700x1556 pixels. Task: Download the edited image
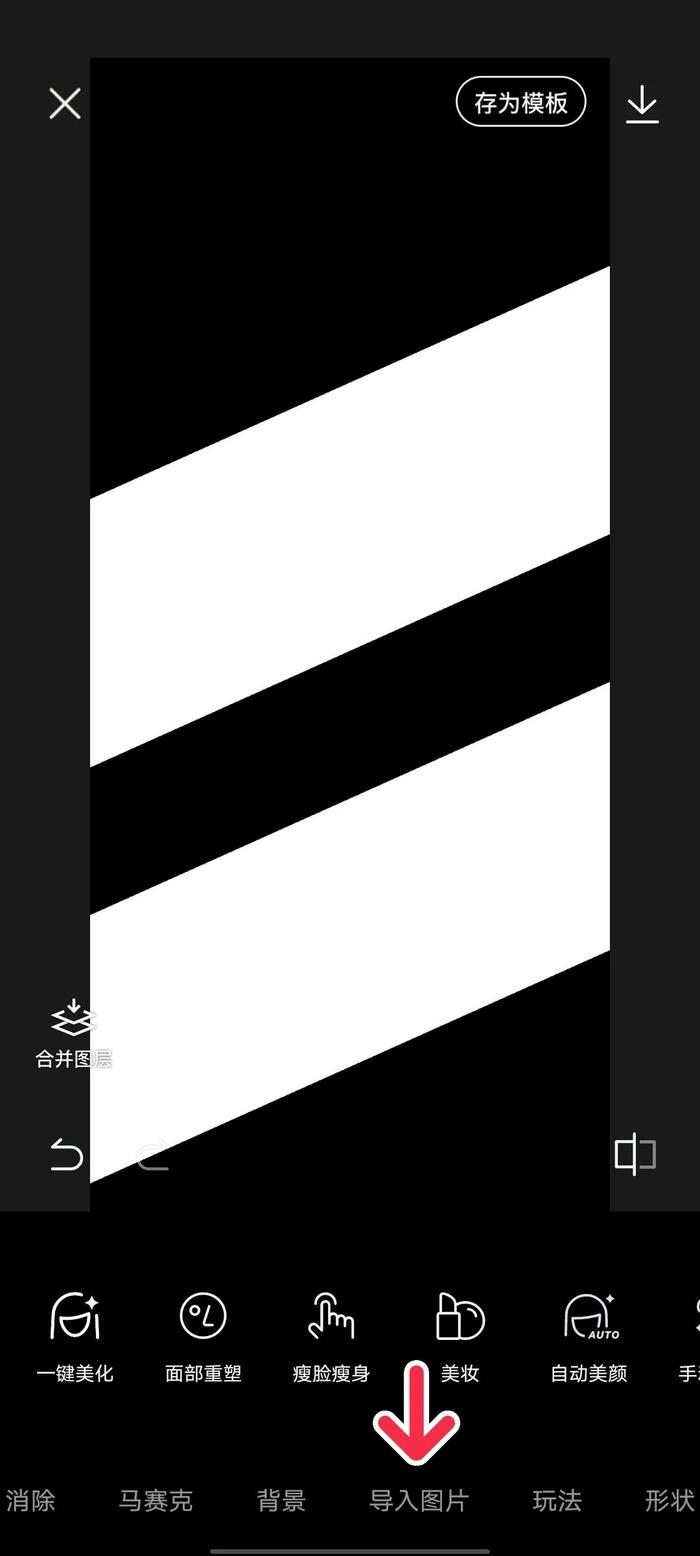[x=642, y=104]
